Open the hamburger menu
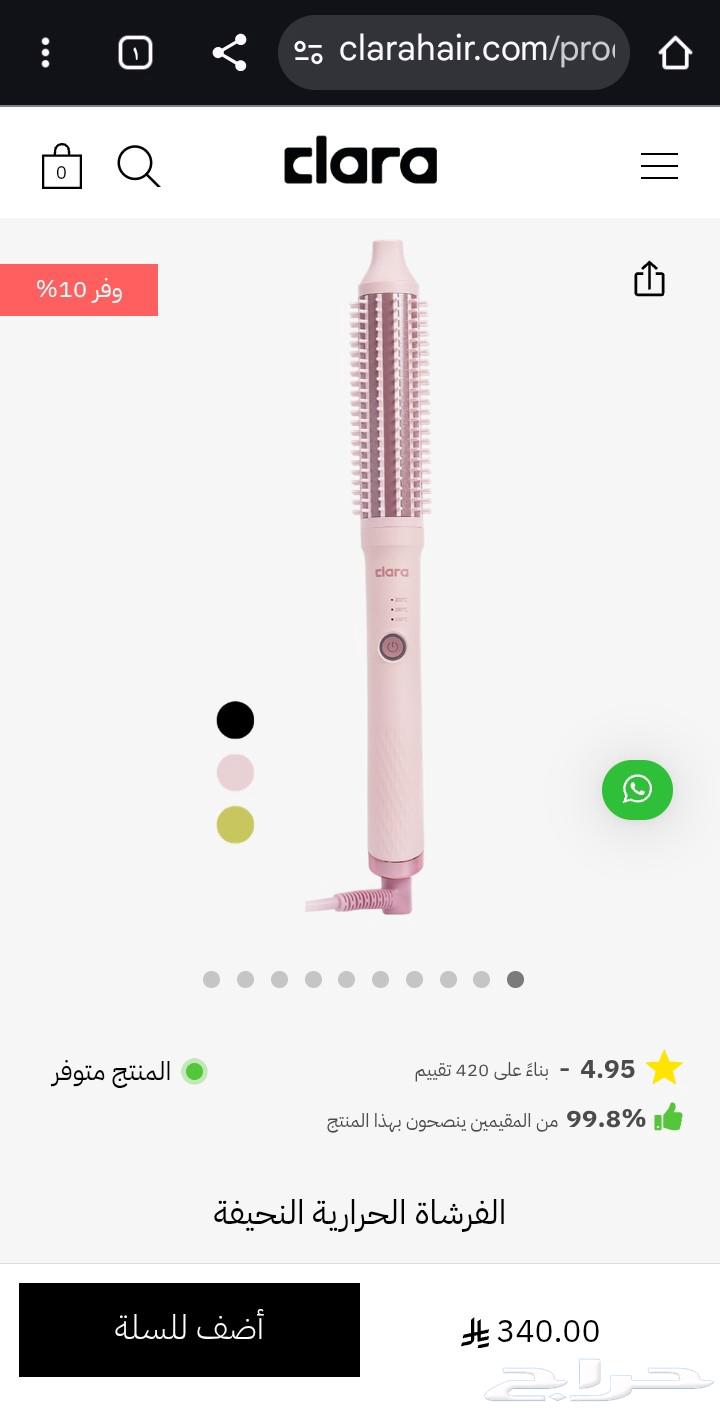Viewport: 720px width, 1414px height. pos(659,166)
